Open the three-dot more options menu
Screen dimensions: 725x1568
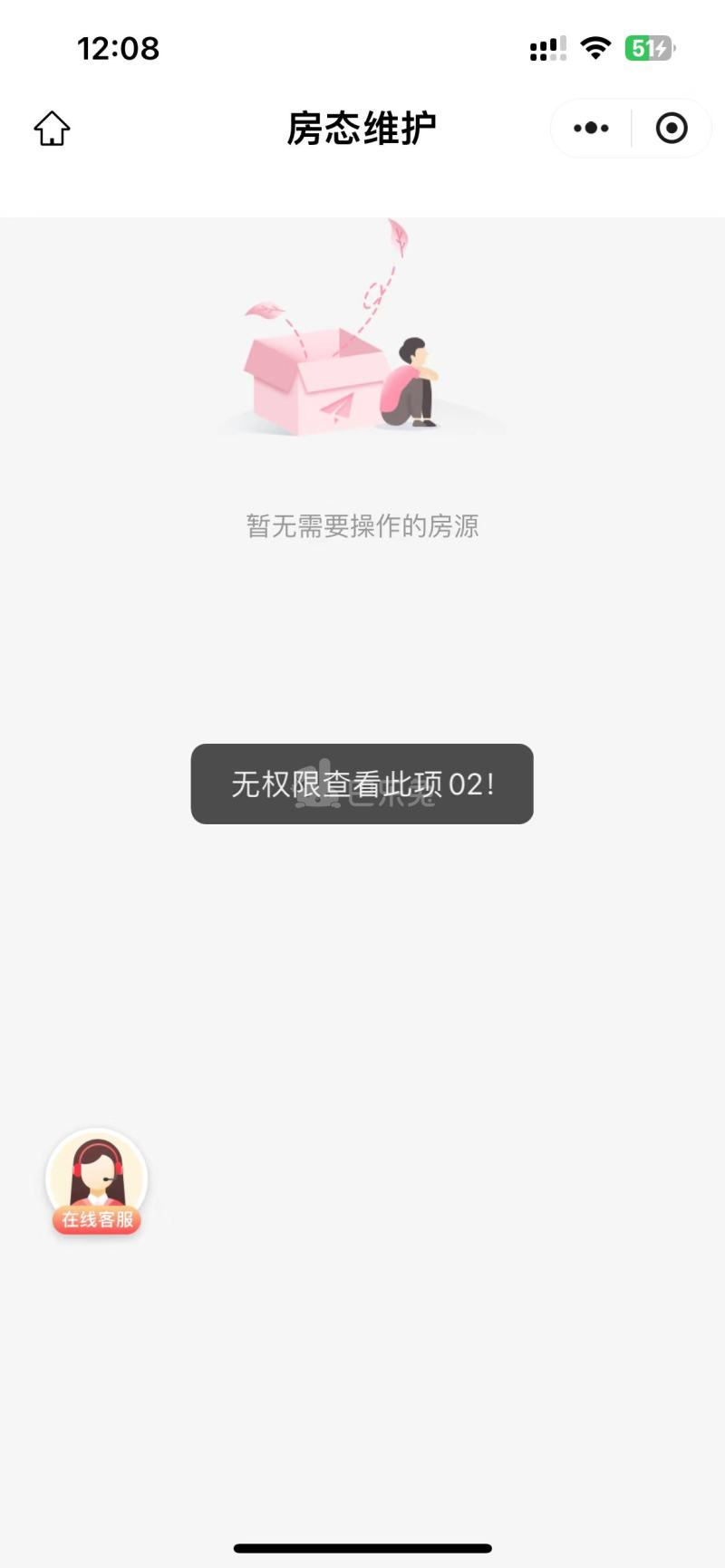589,128
